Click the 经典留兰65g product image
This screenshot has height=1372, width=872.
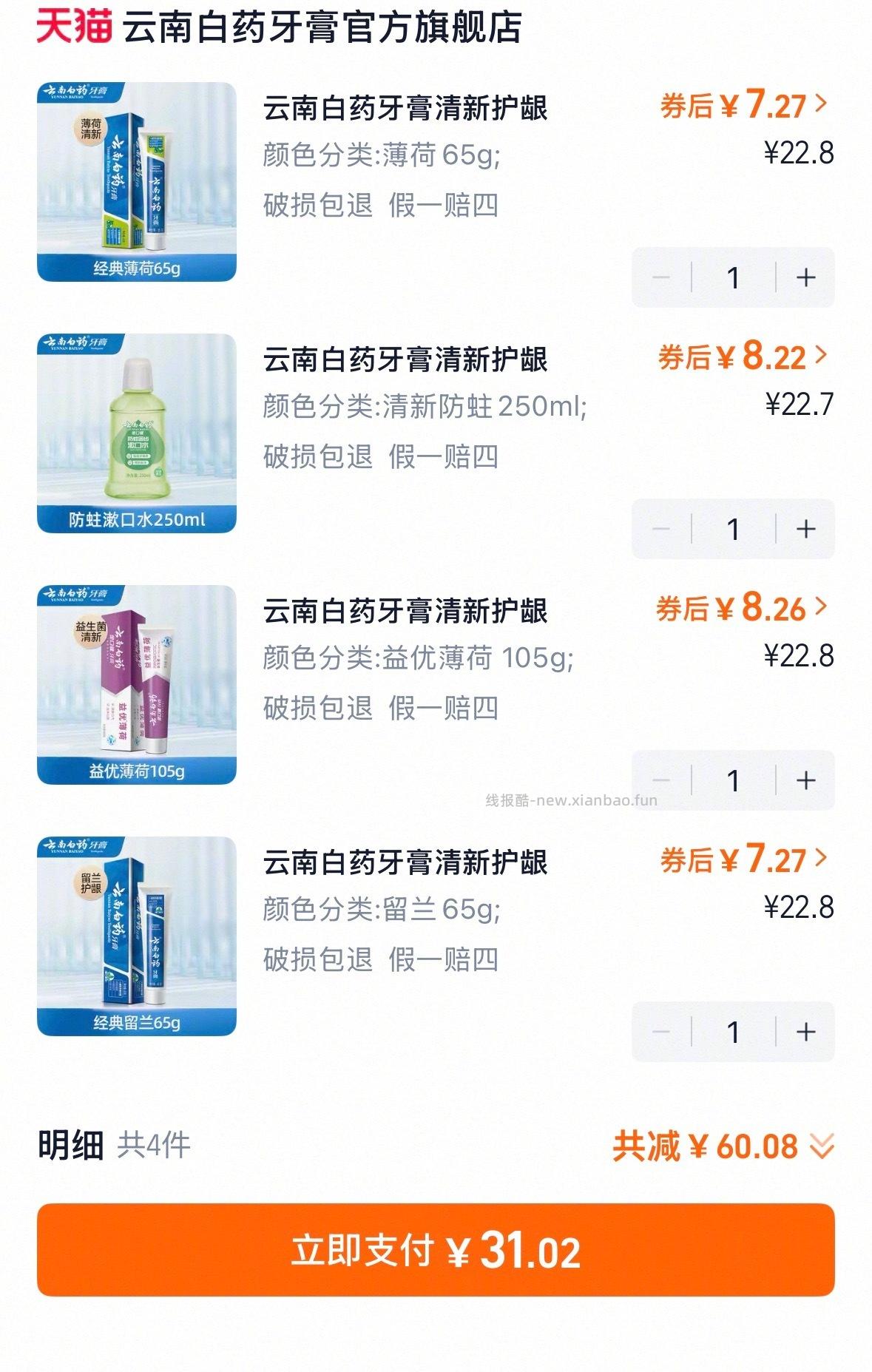141,939
